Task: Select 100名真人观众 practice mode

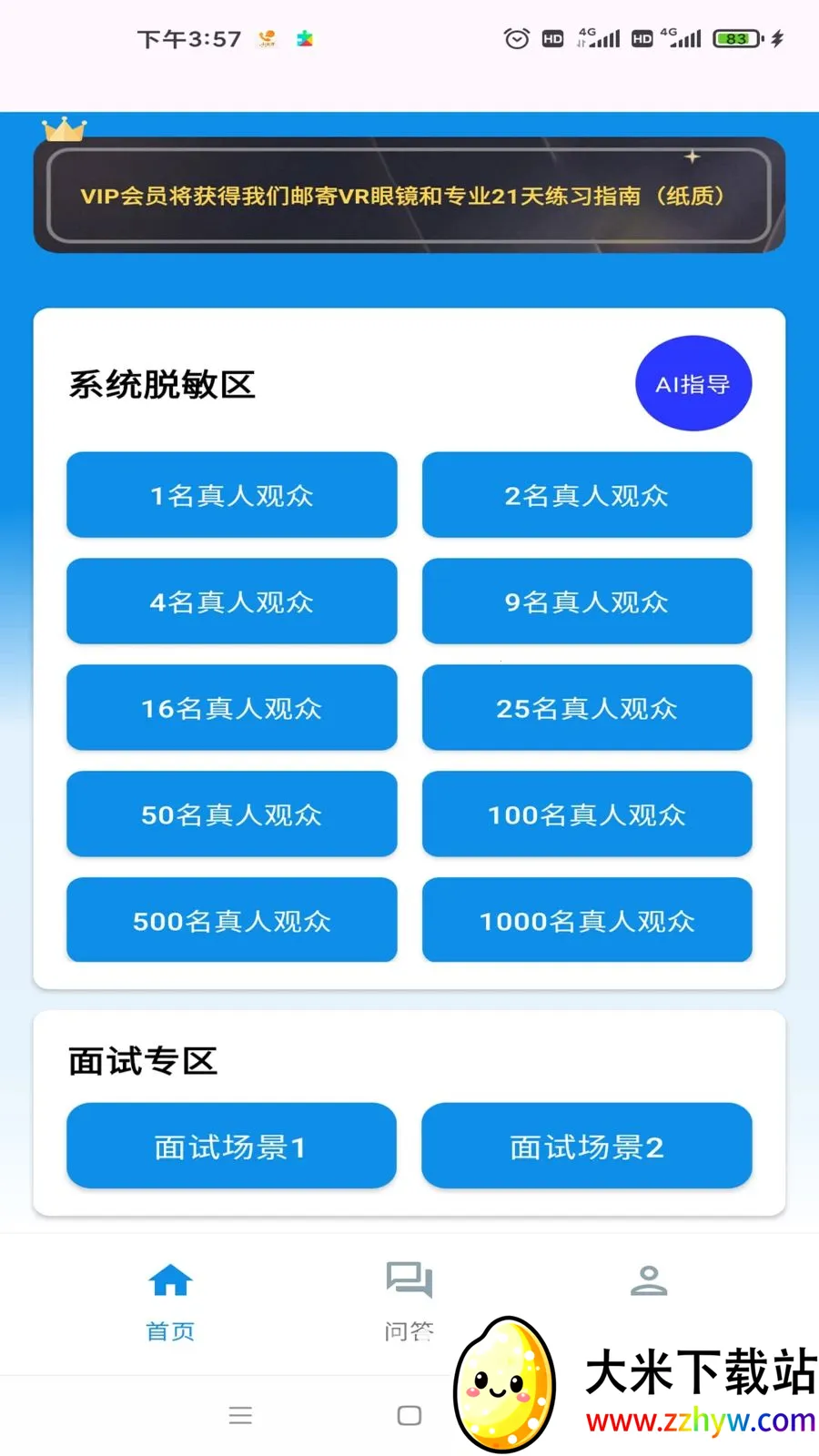Action: [586, 814]
